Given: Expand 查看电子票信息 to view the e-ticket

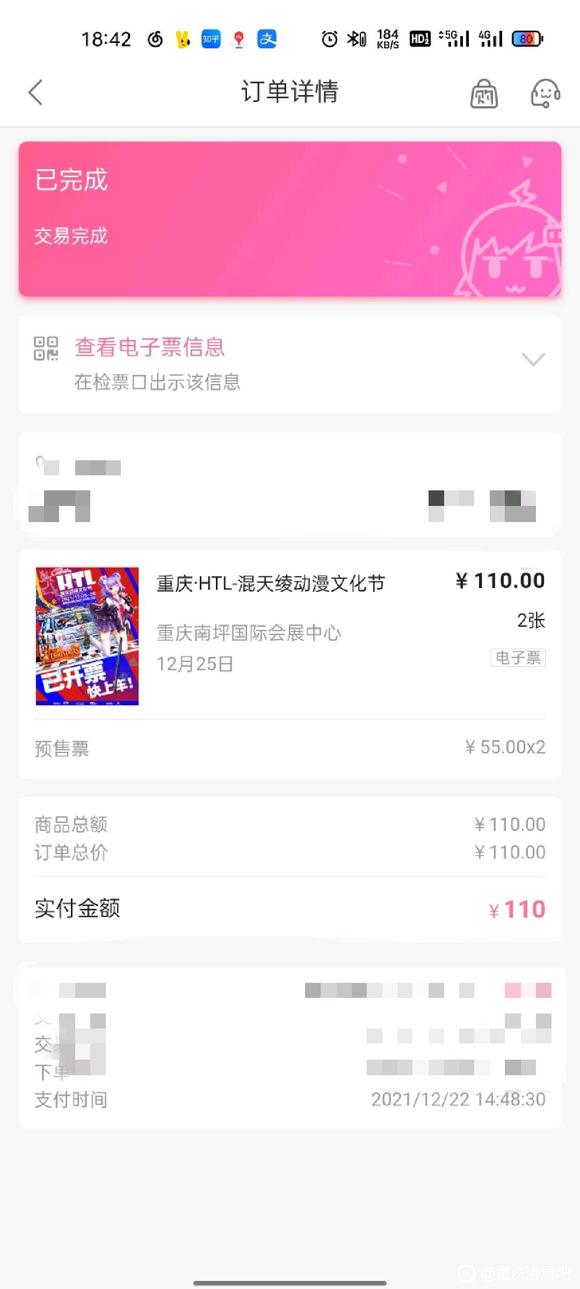Looking at the screenshot, I should (289, 363).
